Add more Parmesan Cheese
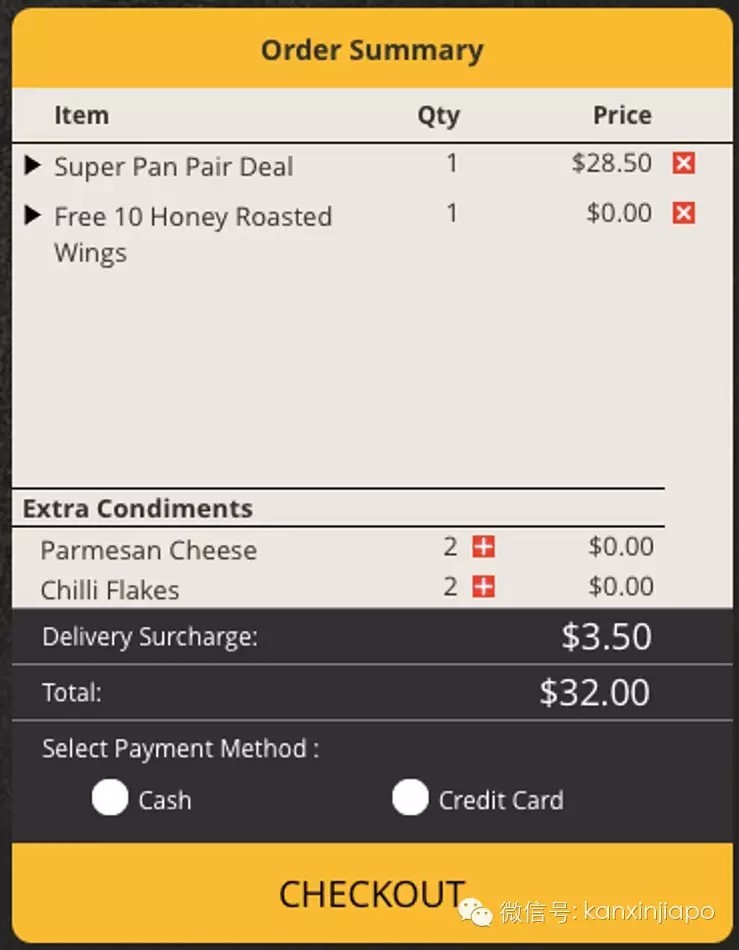This screenshot has width=739, height=950. [x=484, y=547]
